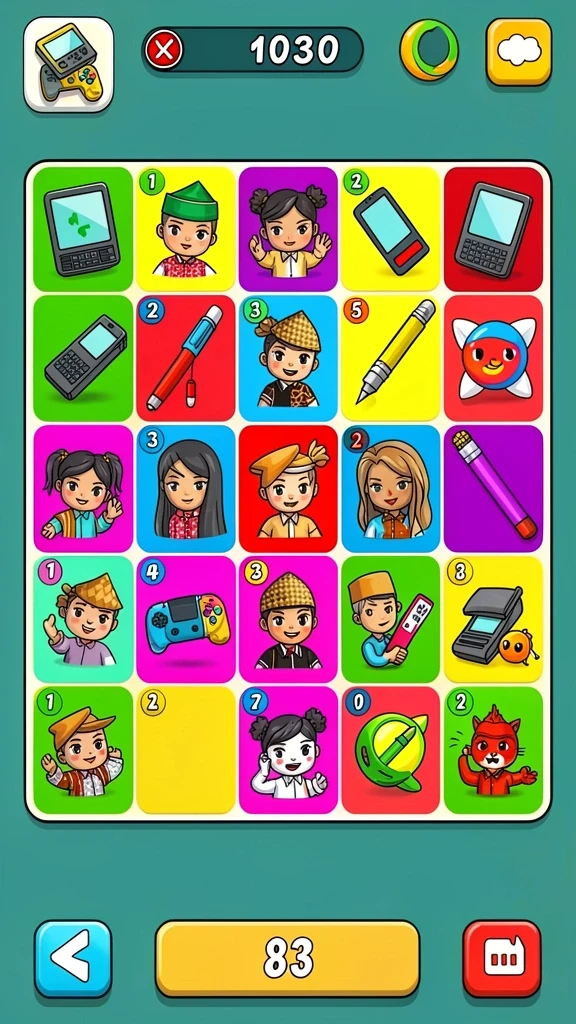Open the yellow cloud button
The height and width of the screenshot is (1024, 576).
point(519,52)
